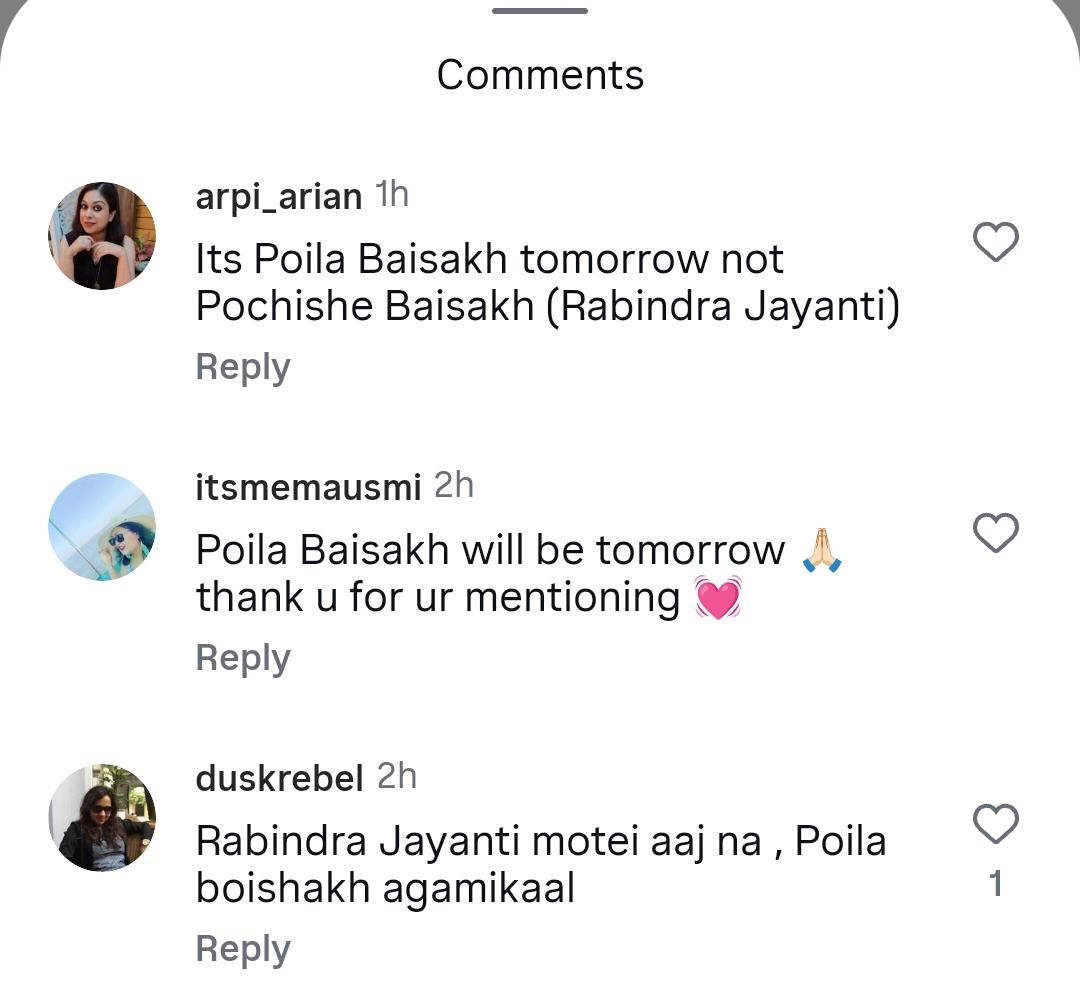Like itsmemausmi's comment
This screenshot has height=999, width=1080.
coord(995,533)
